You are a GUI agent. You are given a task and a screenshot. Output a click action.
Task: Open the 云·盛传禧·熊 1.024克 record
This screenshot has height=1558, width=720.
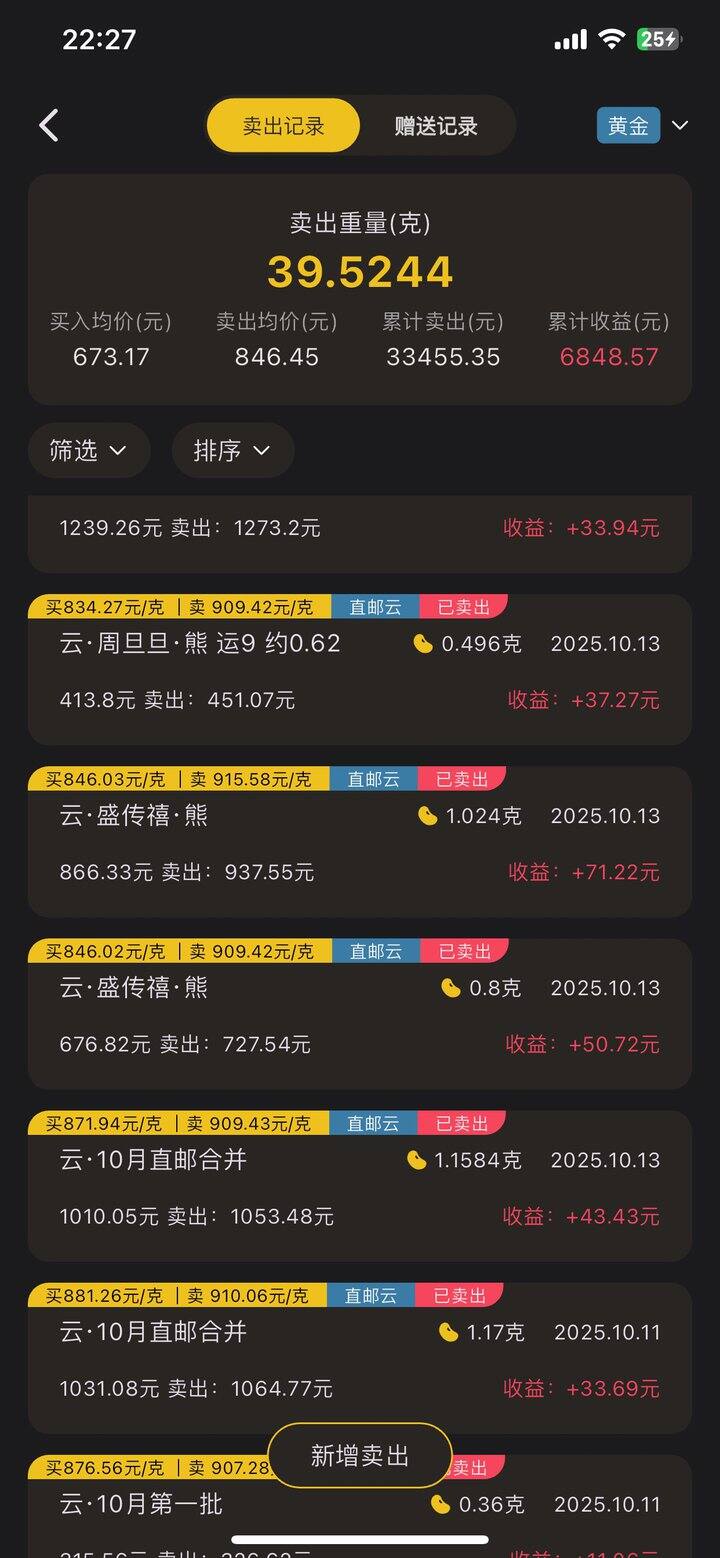tap(359, 844)
